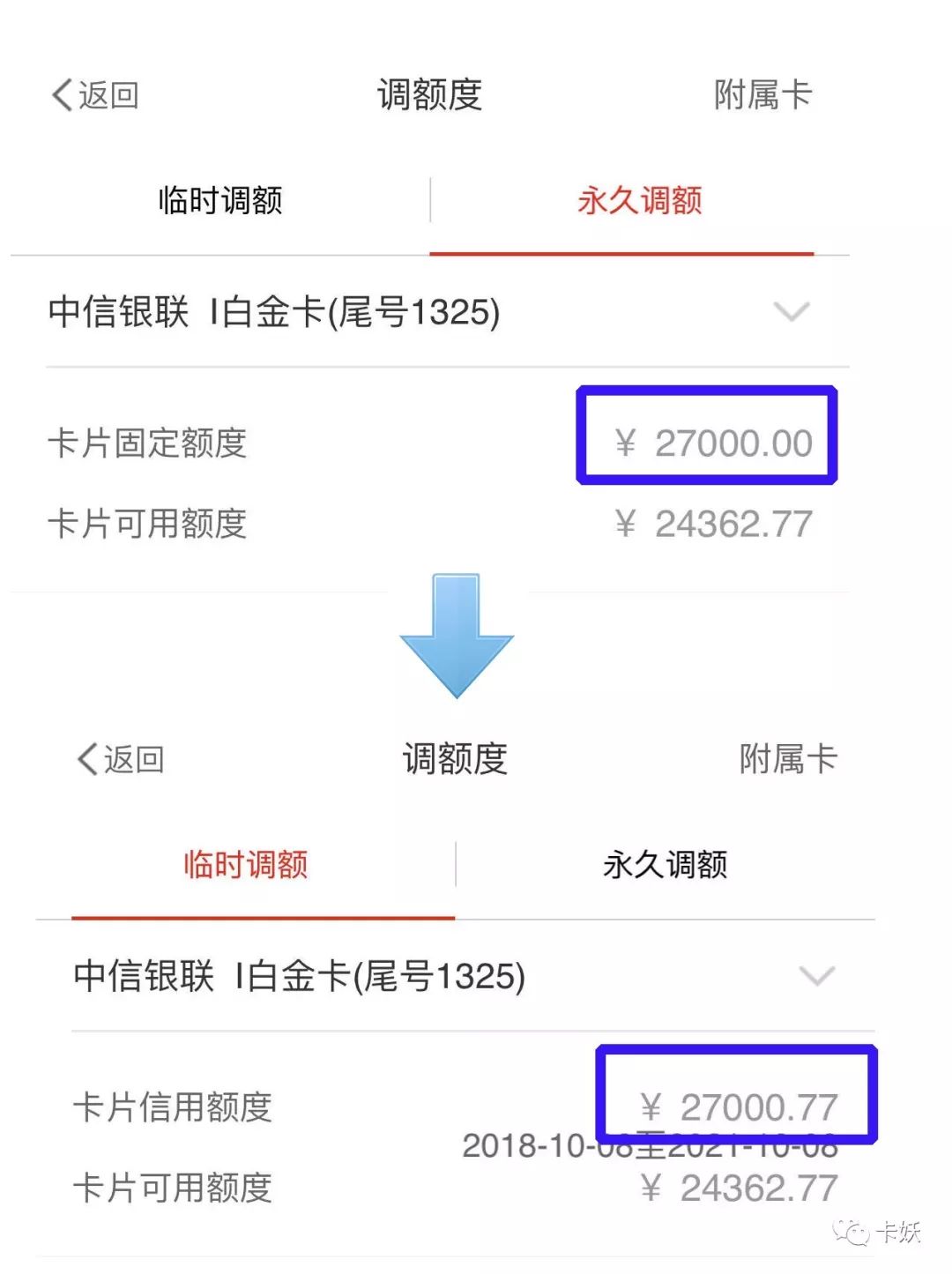Click the back arrow icon on top screen
Image resolution: width=952 pixels, height=1274 pixels.
click(63, 93)
